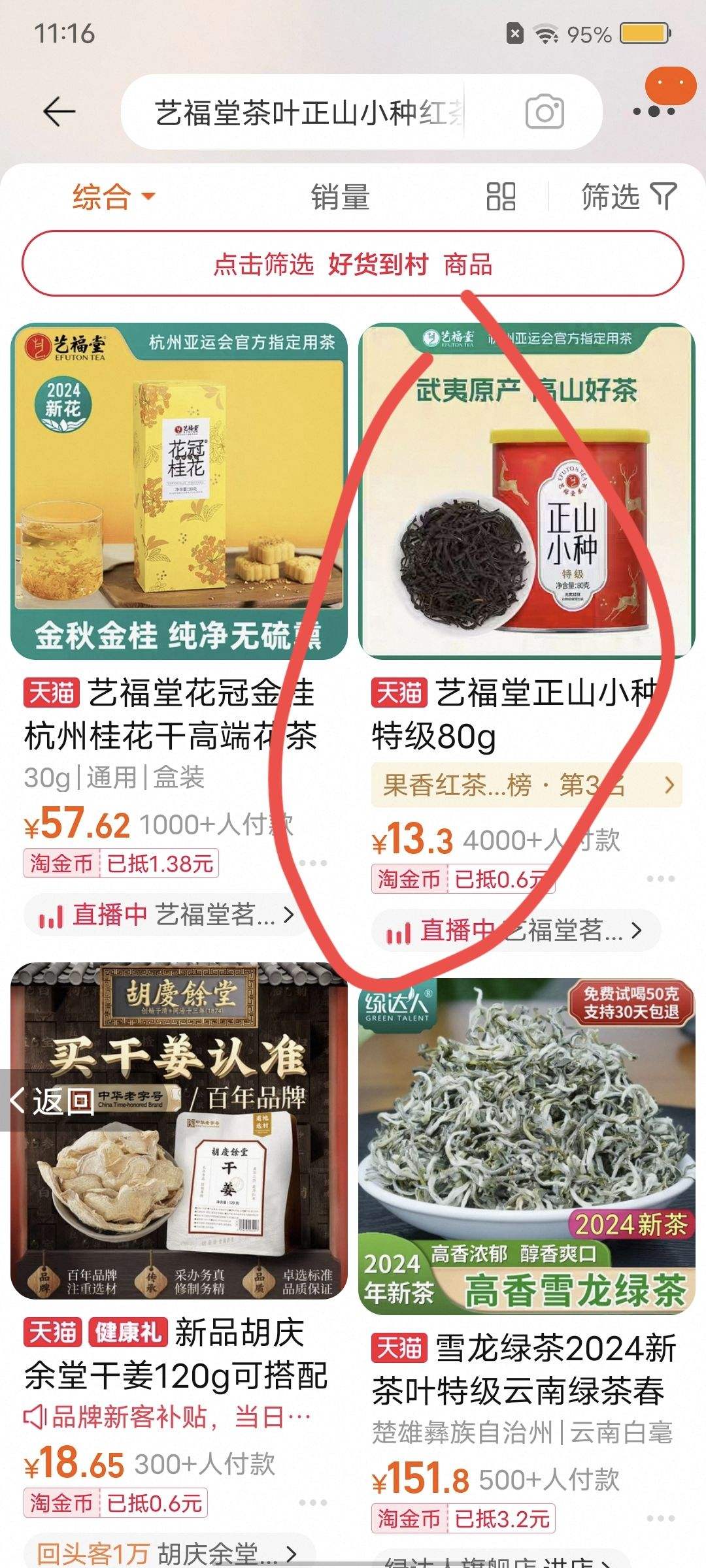Switch to the 销量 sorting tab
Screen dimensions: 706x1568
(339, 198)
